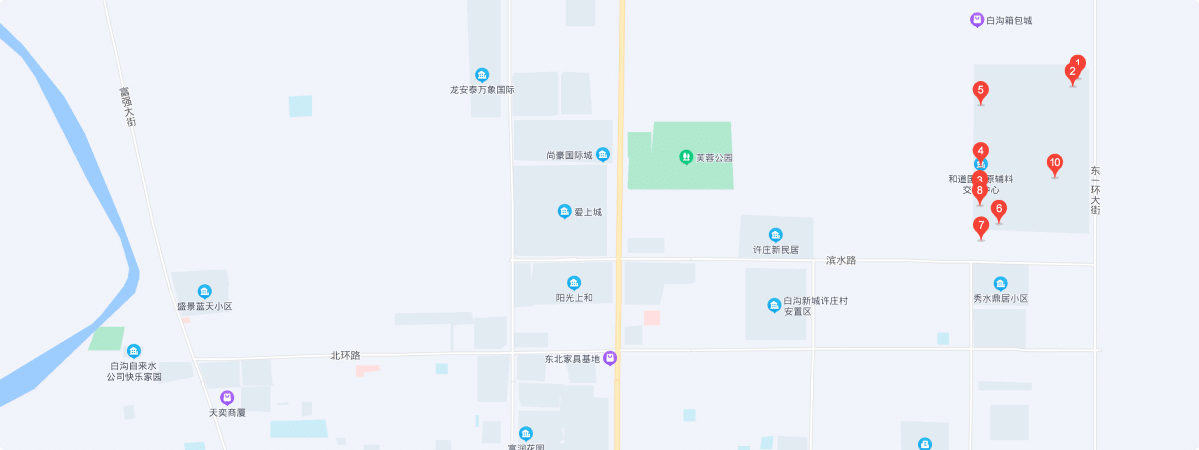Viewport: 1199px width, 450px height.
Task: Open the 尚豪国际城 location icon
Action: click(x=602, y=155)
